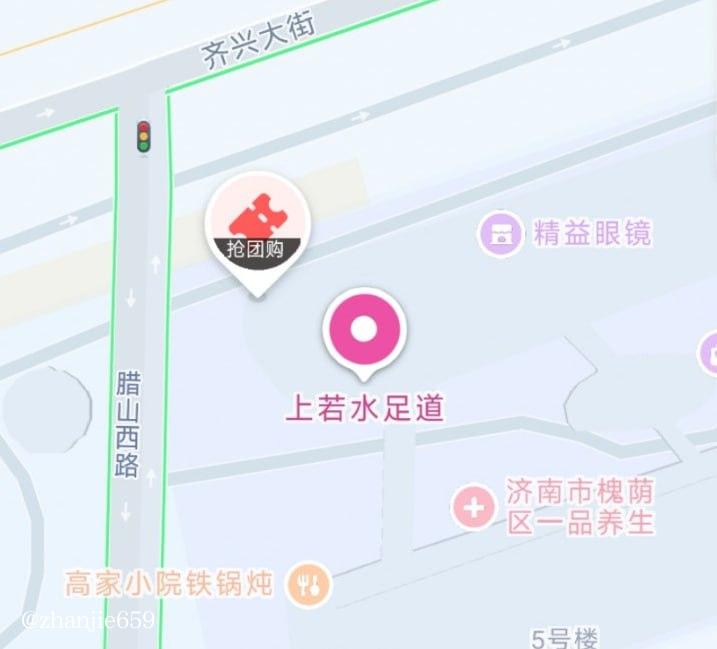Open the 济南市槐荫区一品养生 place marker
Viewport: 717px width, 649px height.
point(473,508)
